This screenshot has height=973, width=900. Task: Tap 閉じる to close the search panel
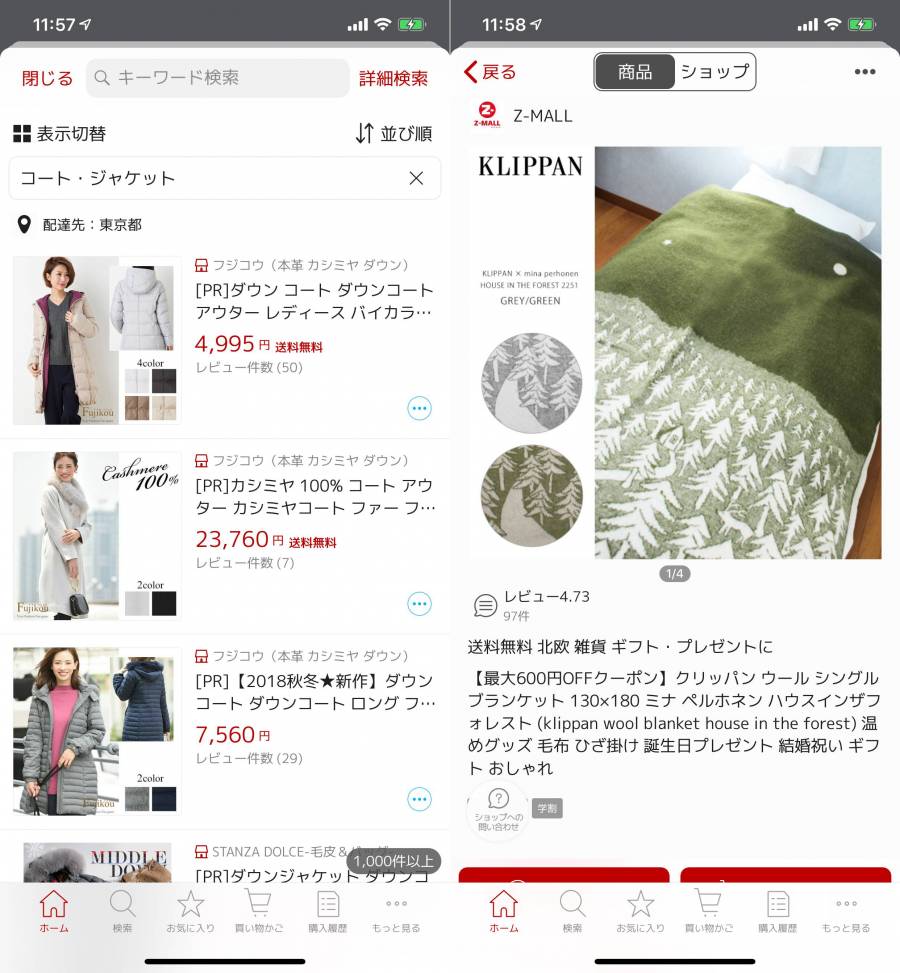(x=47, y=78)
